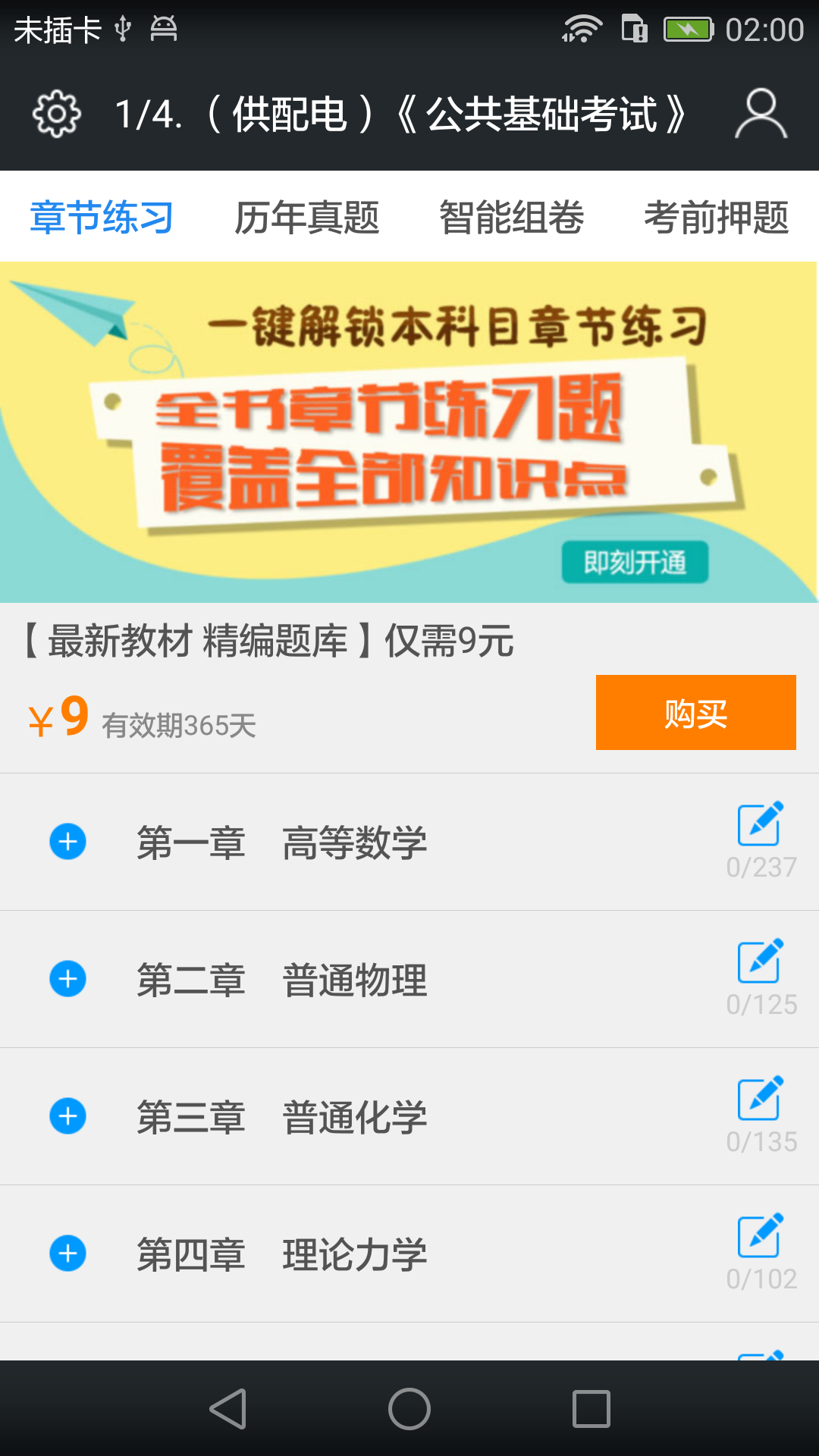Switch to the 考前押题 tab
819x1456 pixels.
click(717, 218)
